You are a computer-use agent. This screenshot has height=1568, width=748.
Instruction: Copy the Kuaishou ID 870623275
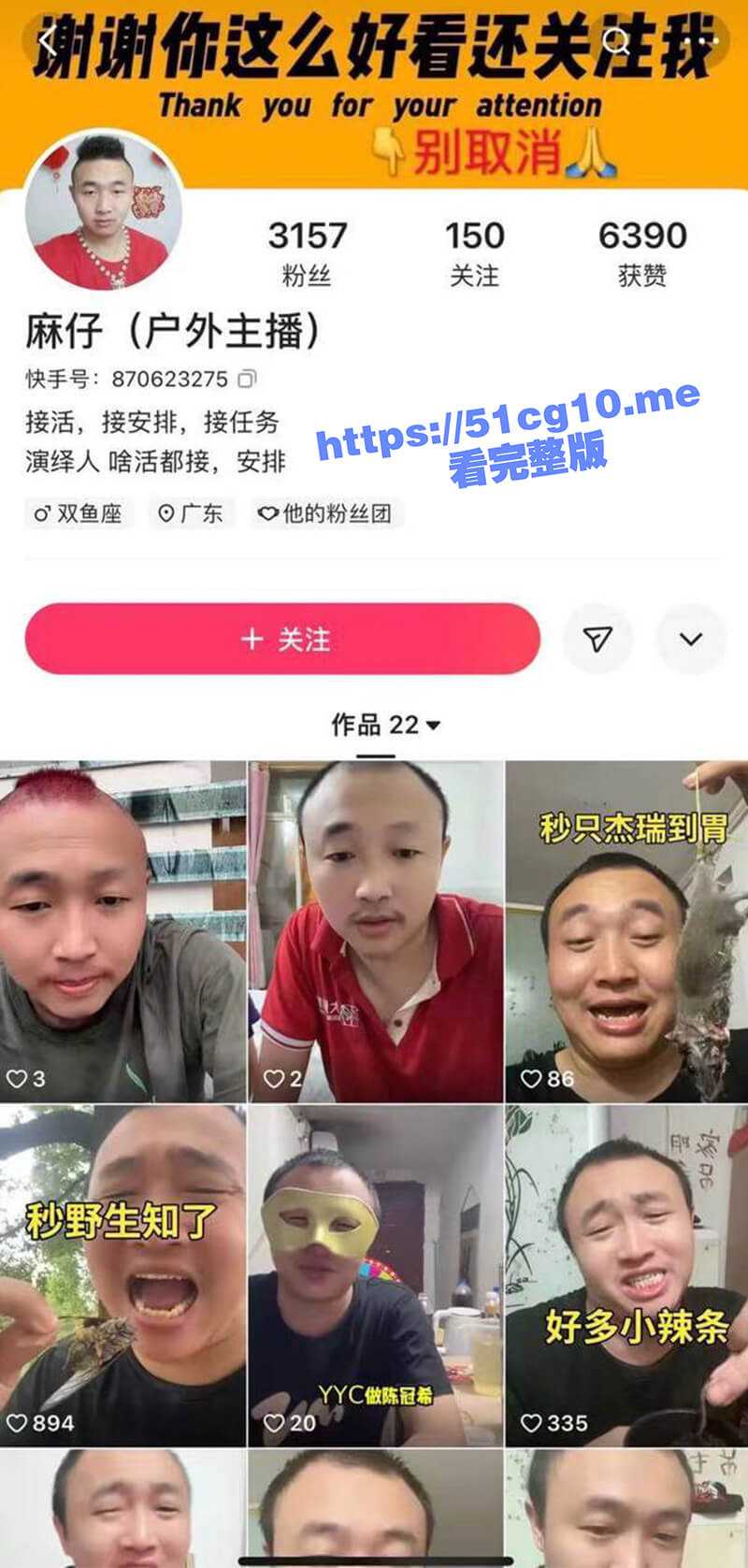coord(245,378)
